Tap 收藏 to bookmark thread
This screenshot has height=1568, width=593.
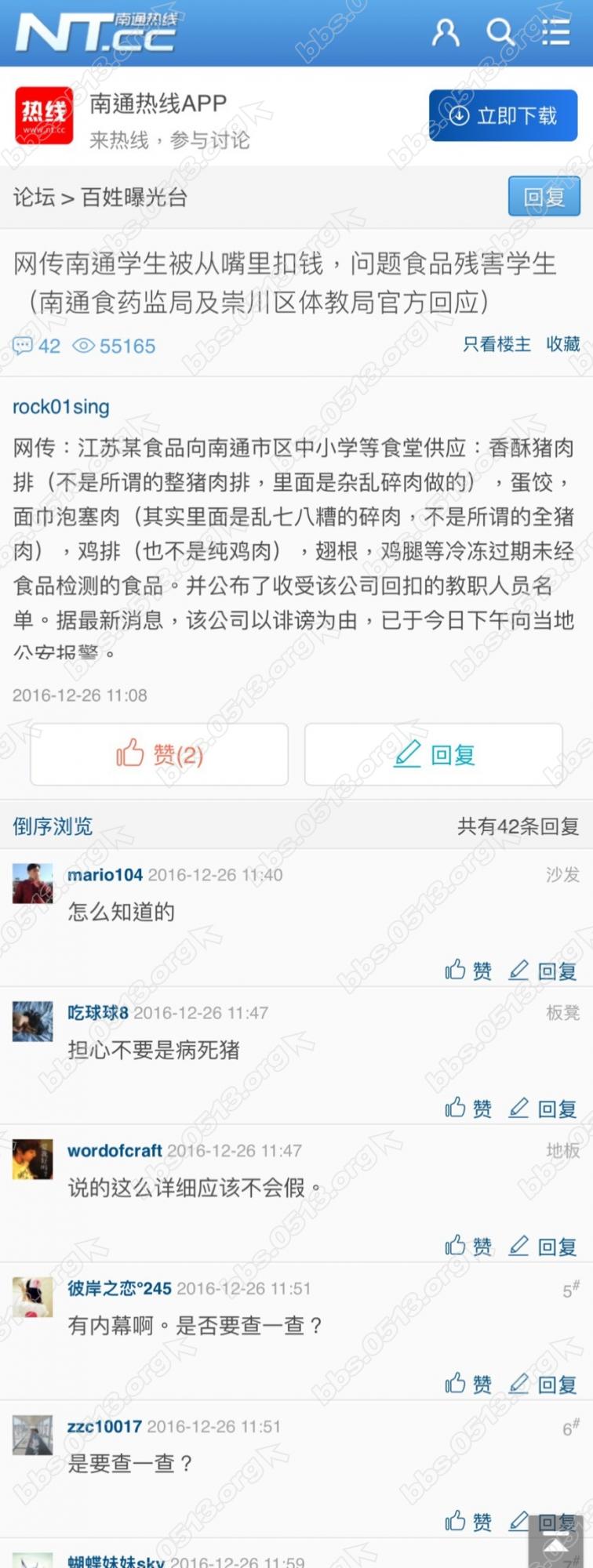pyautogui.click(x=562, y=344)
